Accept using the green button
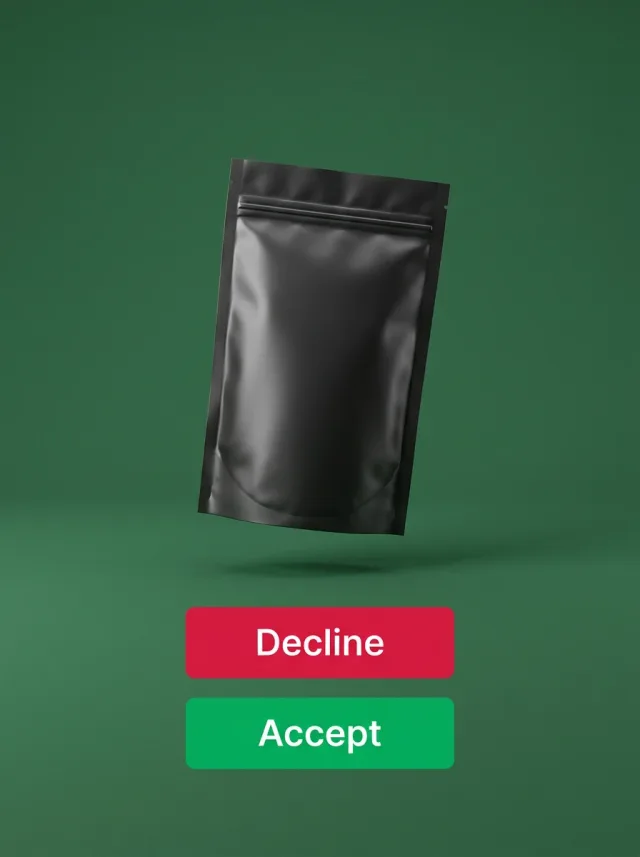Viewport: 640px width, 857px height. [320, 733]
